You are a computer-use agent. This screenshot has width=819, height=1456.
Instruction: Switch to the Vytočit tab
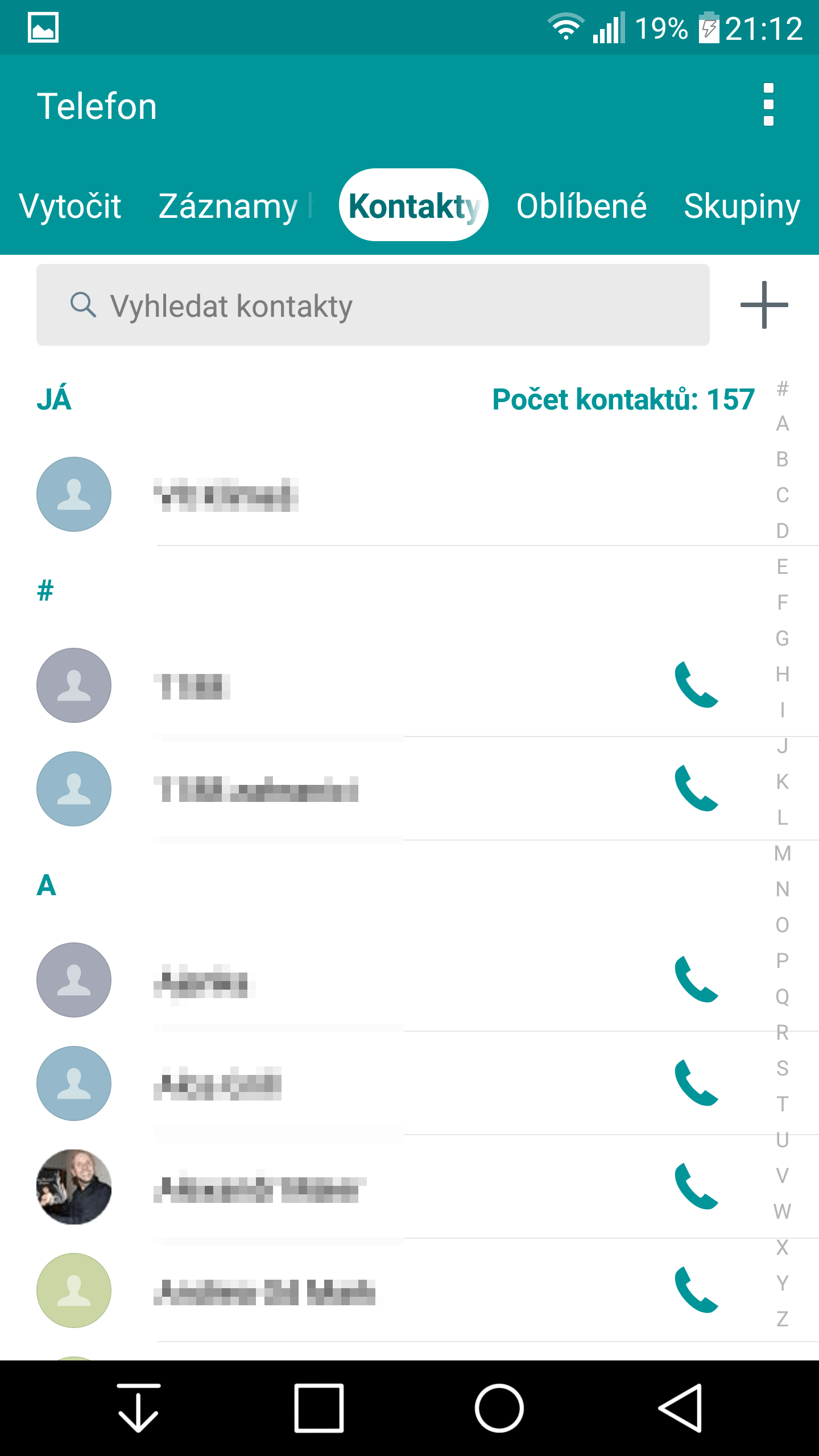[x=70, y=206]
